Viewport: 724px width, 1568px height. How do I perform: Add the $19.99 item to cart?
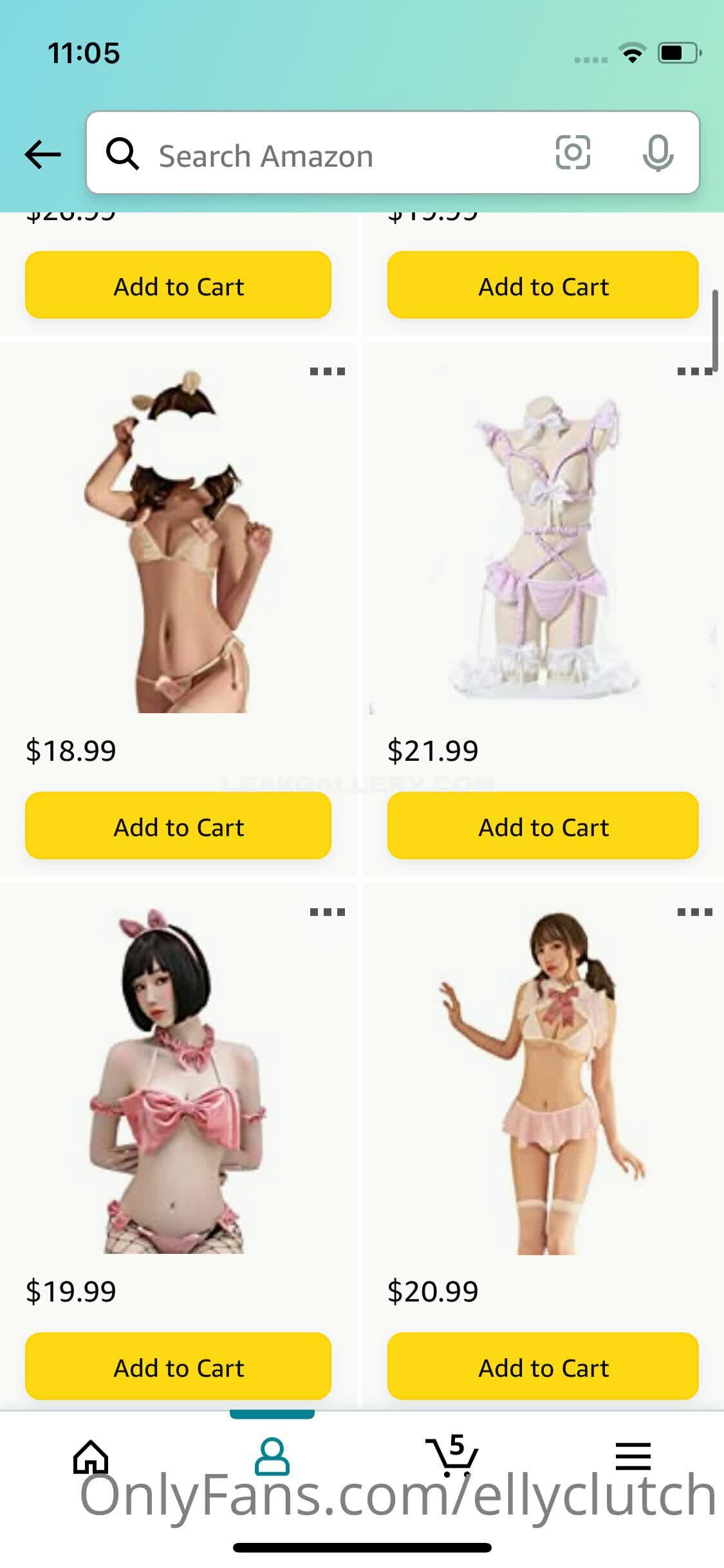(x=178, y=1367)
